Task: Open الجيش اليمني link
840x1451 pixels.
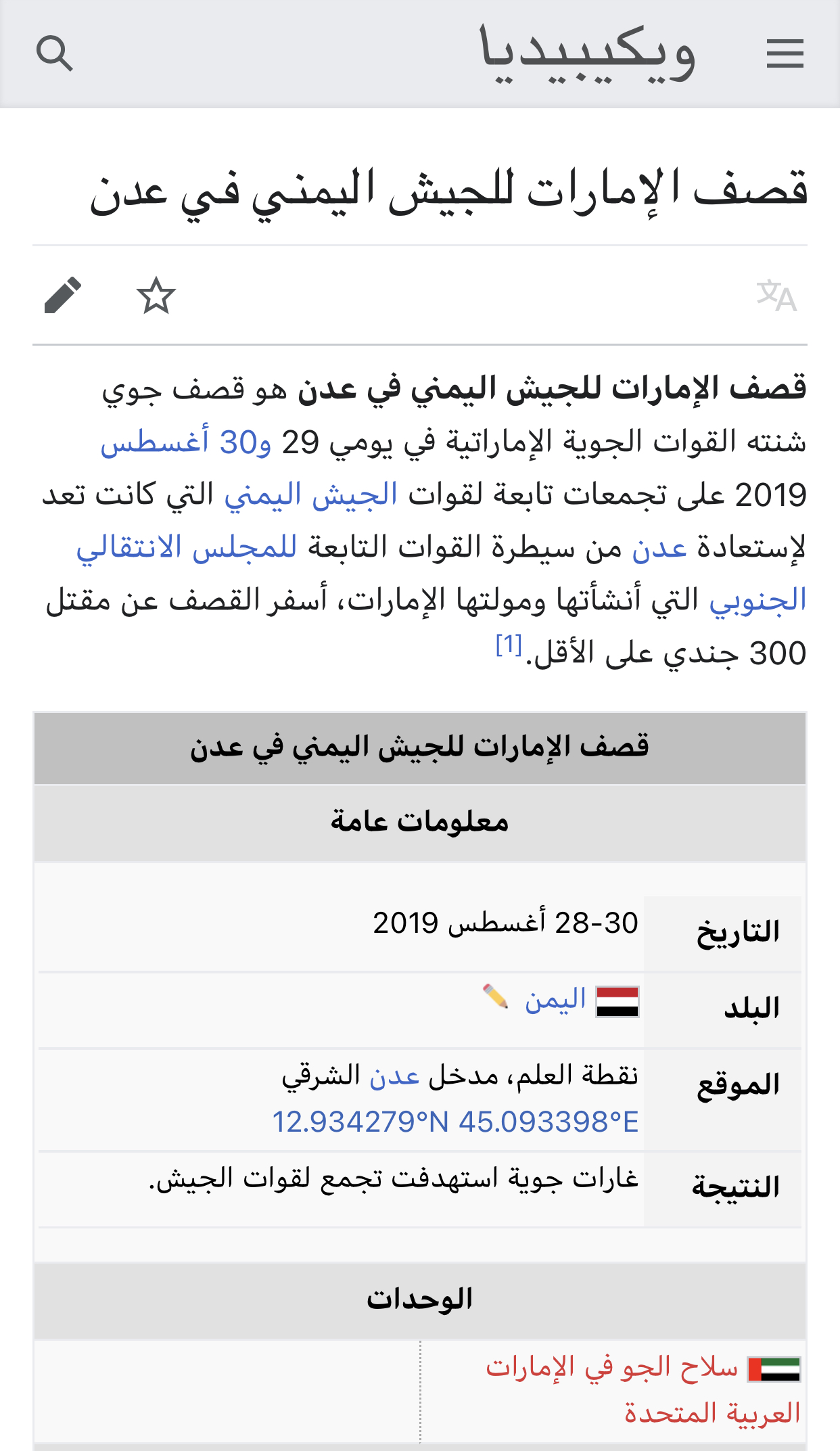Action: click(x=310, y=495)
